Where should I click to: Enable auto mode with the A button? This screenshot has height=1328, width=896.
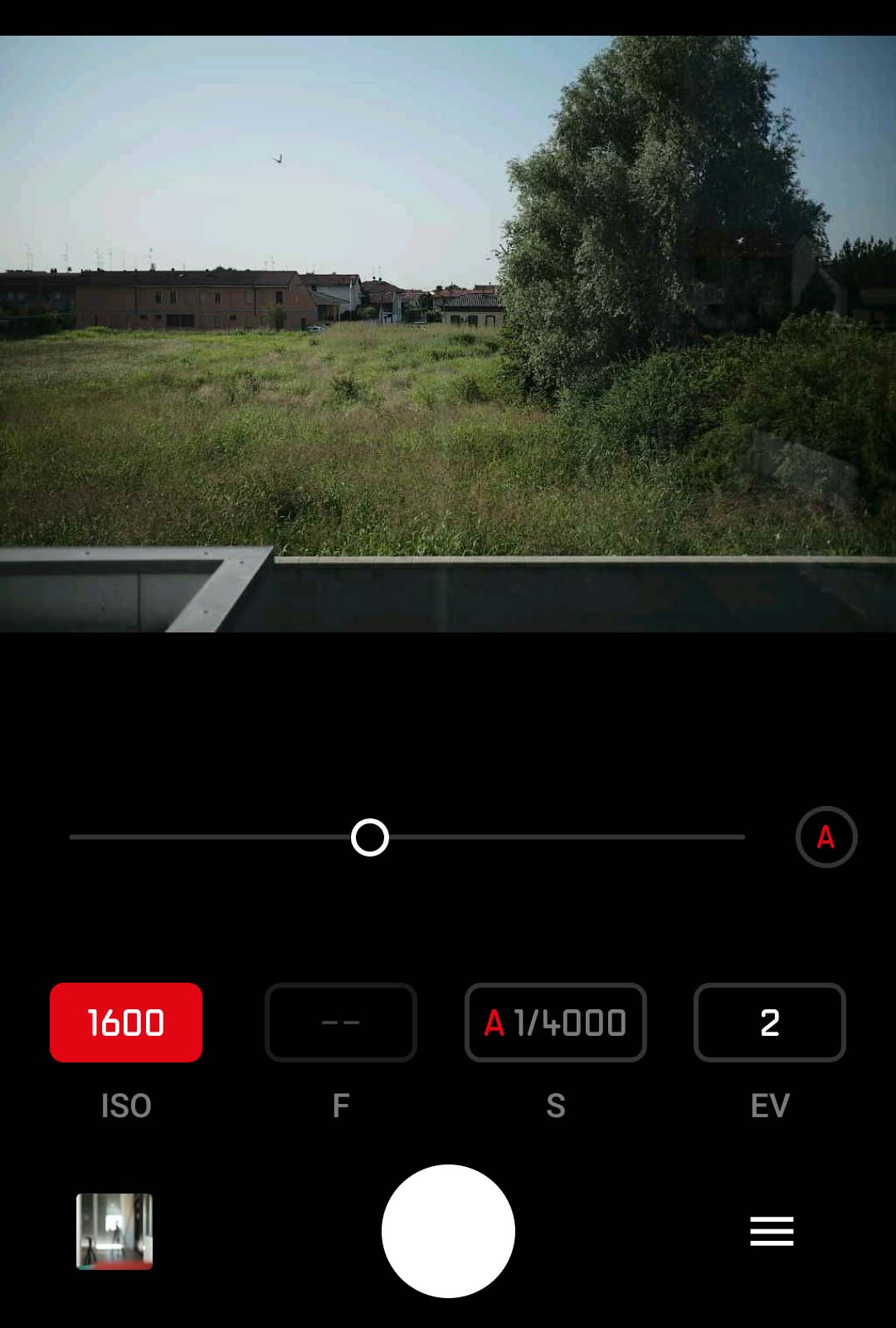coord(825,837)
